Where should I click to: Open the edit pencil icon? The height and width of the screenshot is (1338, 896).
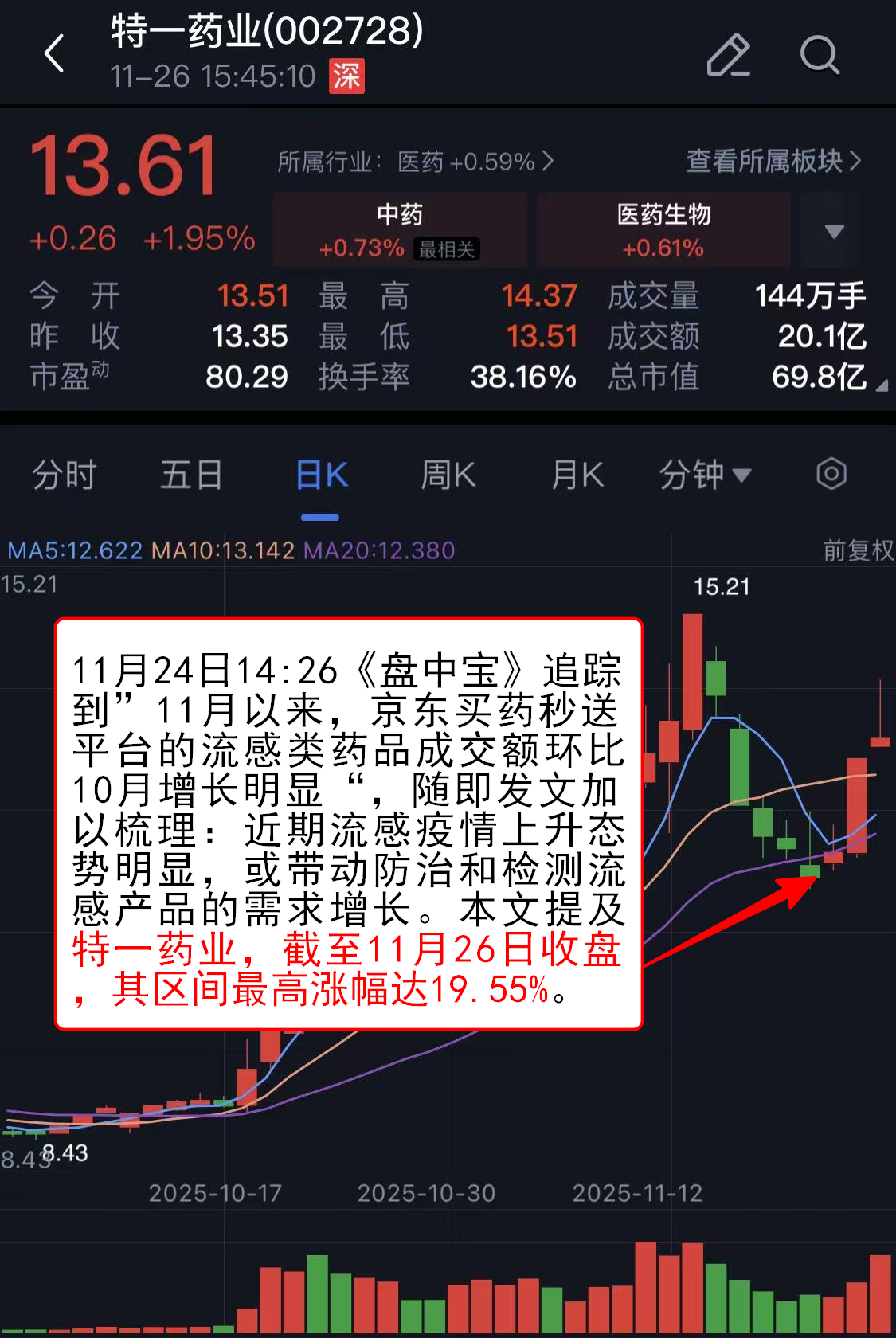point(728,55)
